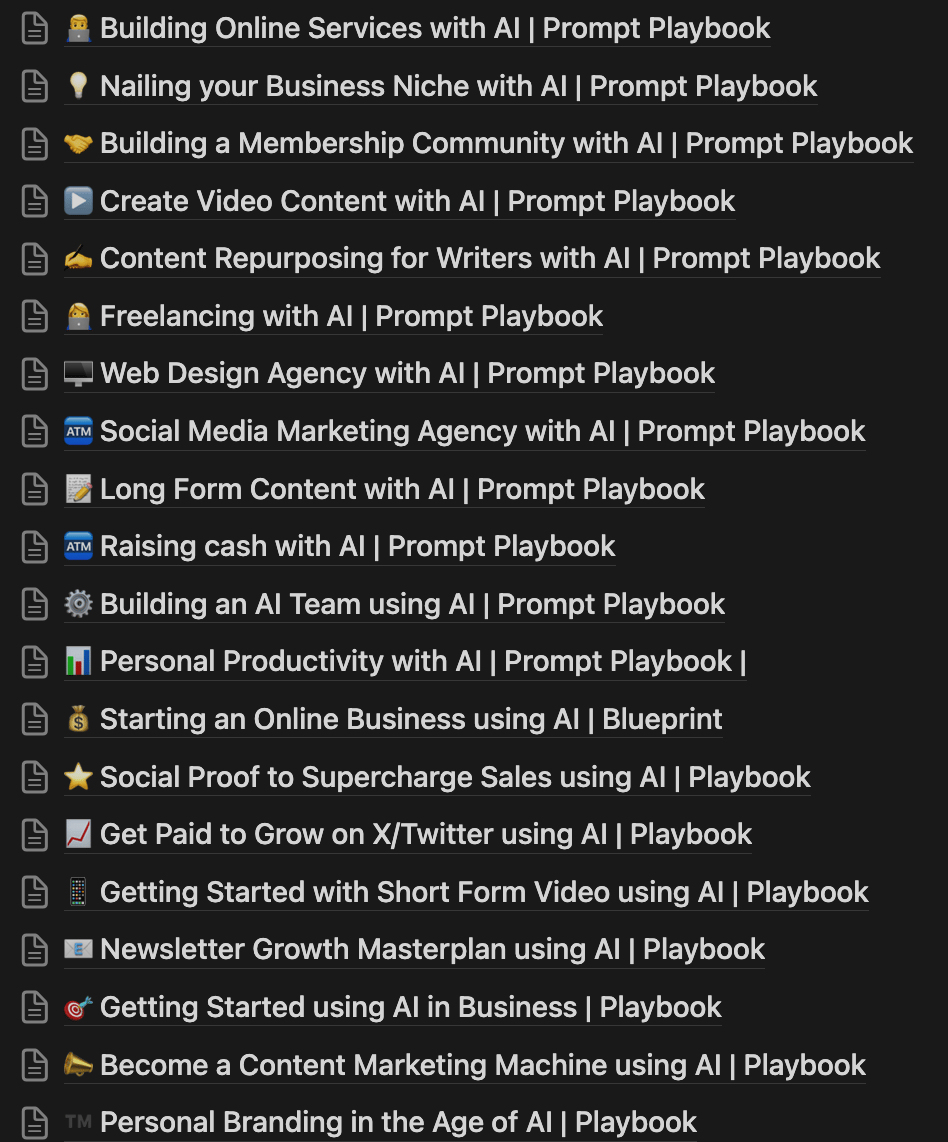Viewport: 948px width, 1142px height.
Task: Open Personal Branding in the Age of AI
Action: 398,1123
